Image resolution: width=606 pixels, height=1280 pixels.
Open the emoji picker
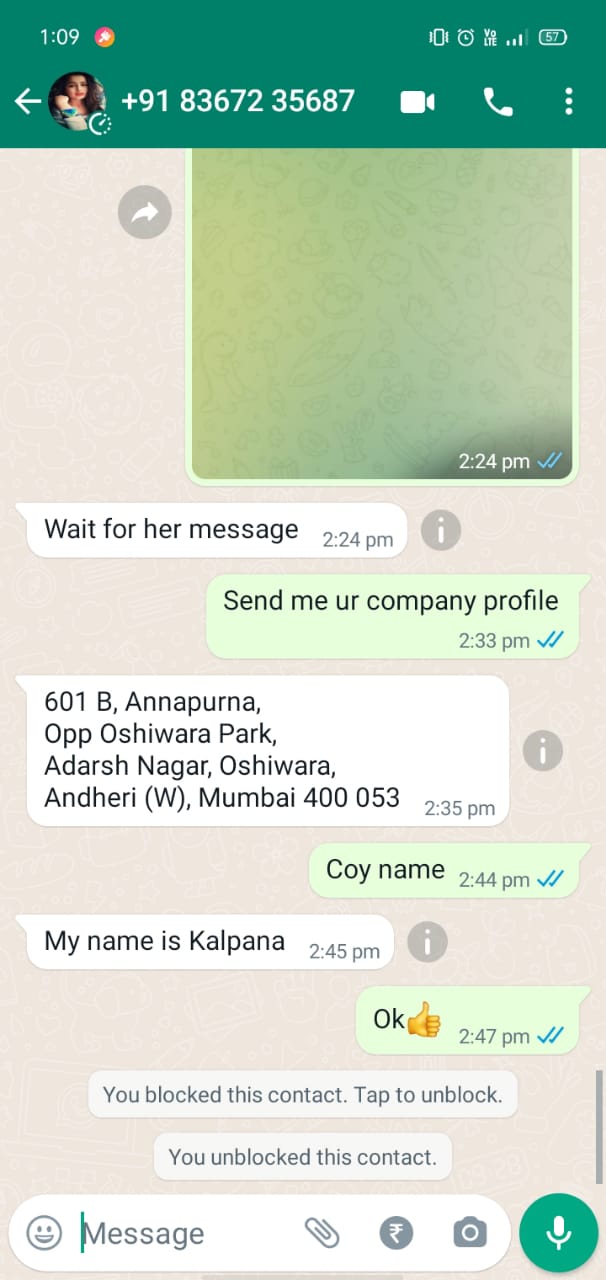click(44, 1233)
